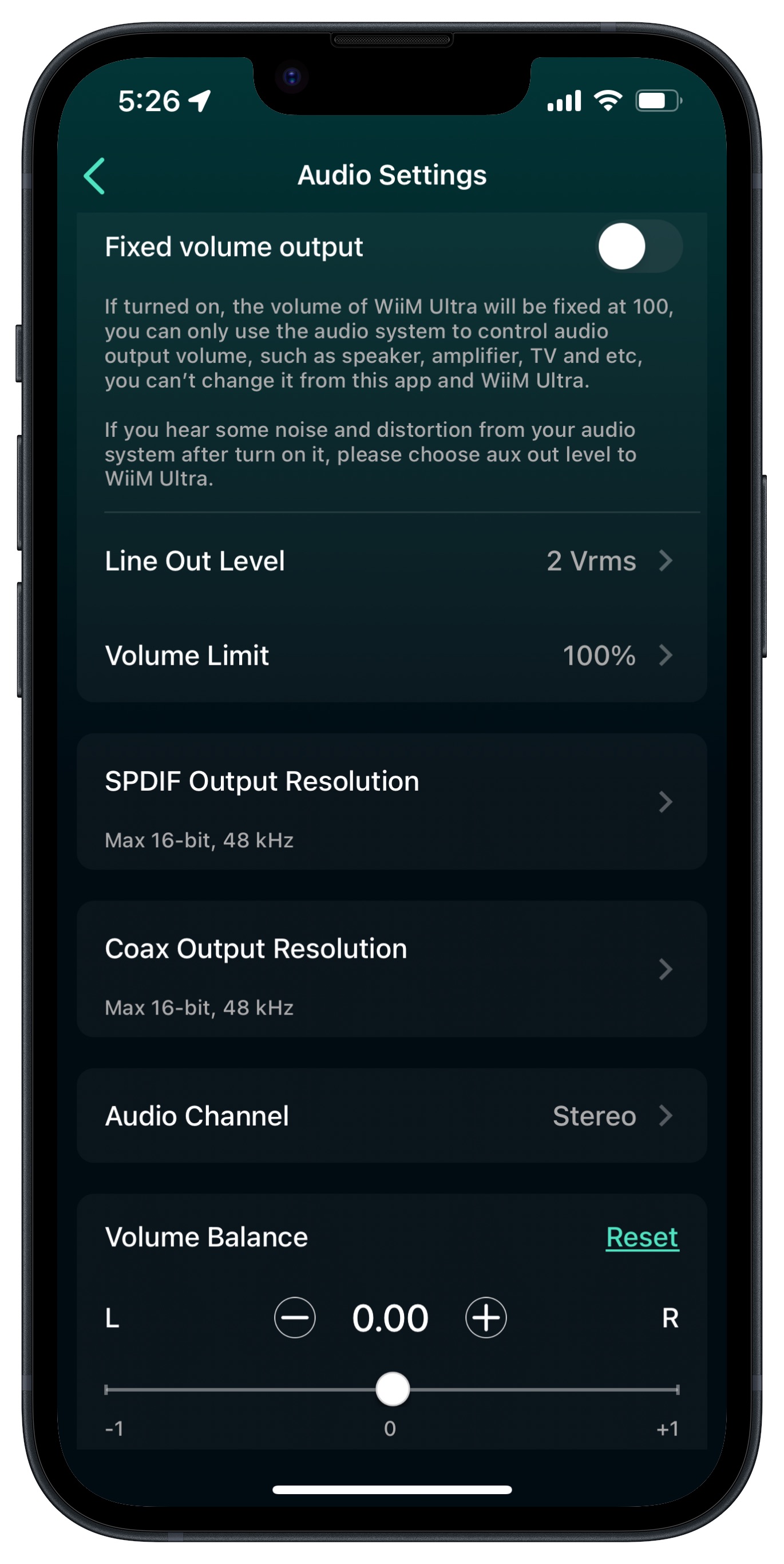This screenshot has width=784, height=1564.
Task: Open Coax Output Resolution options
Action: 391,970
